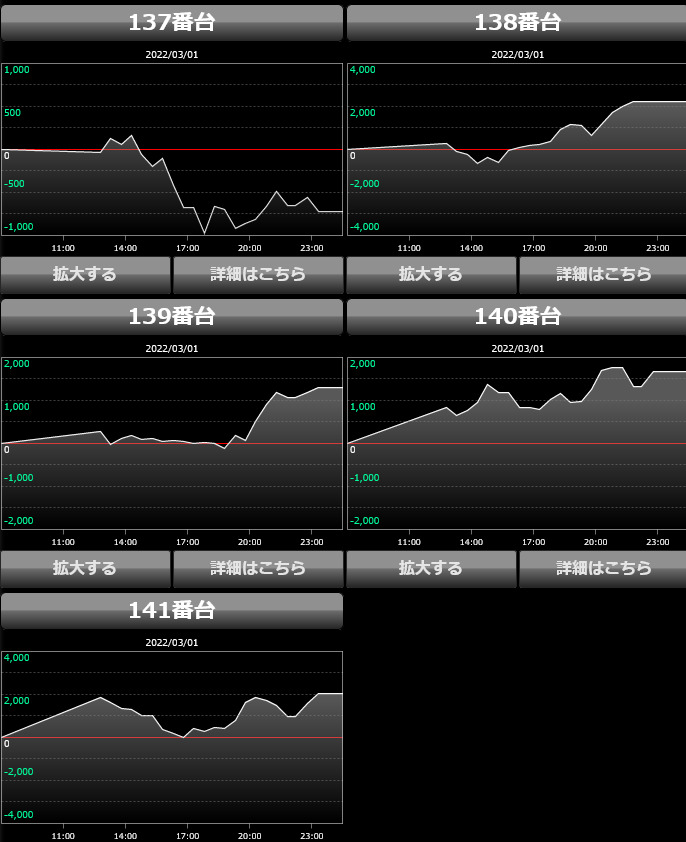
Task: Show details via 詳細はこちら for 140番台
Action: pyautogui.click(x=603, y=568)
